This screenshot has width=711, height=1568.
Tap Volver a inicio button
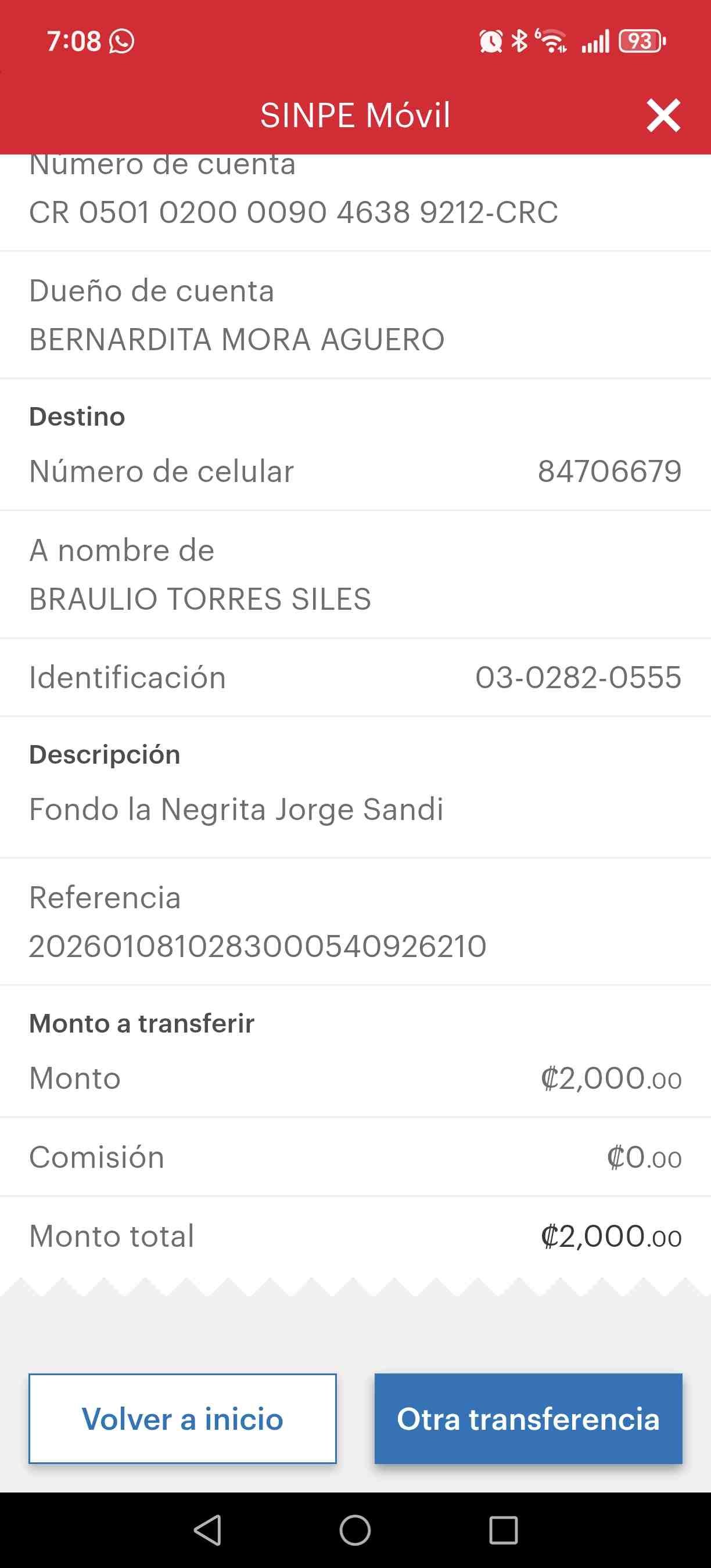click(x=182, y=1418)
